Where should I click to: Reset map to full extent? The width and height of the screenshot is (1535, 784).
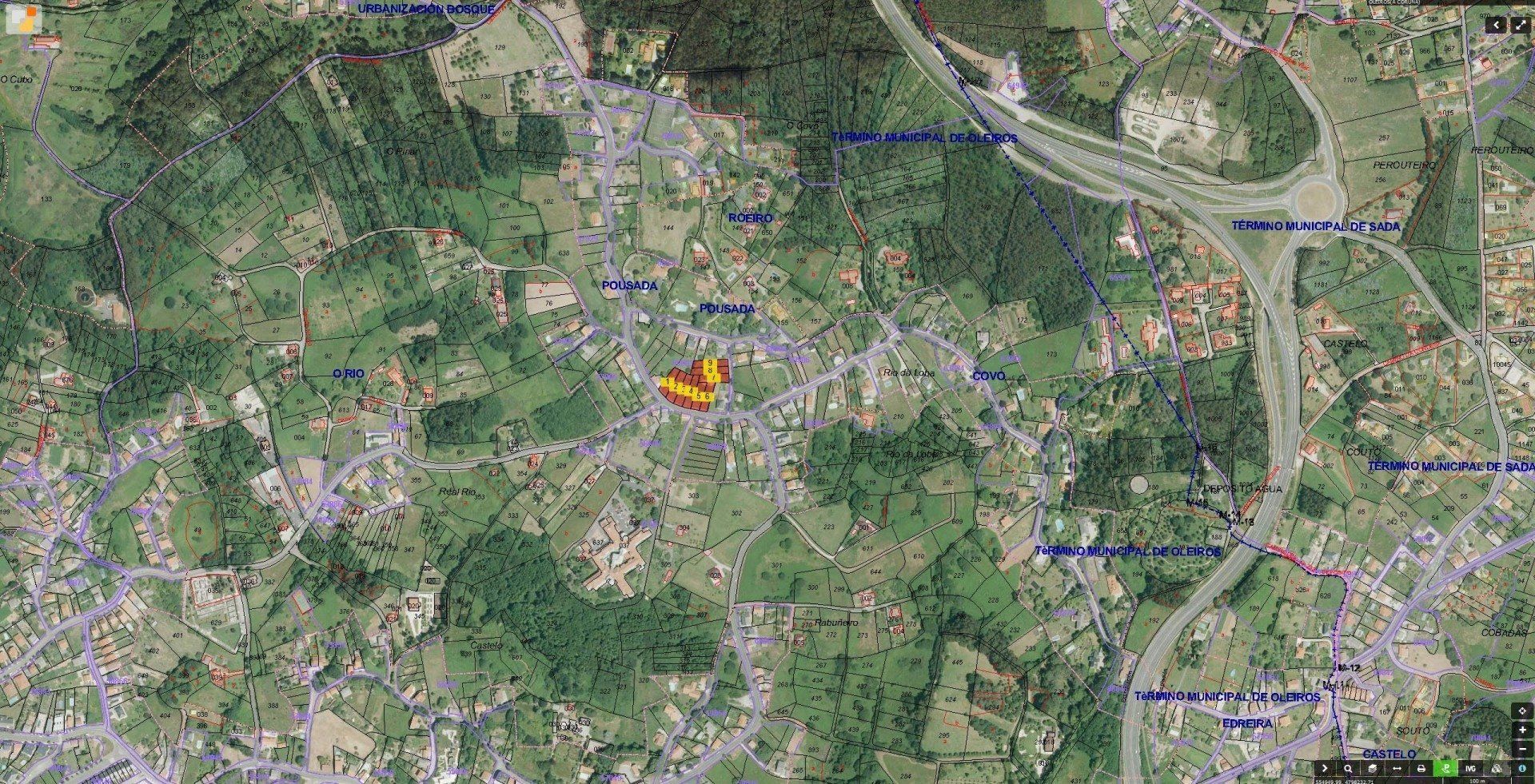pyautogui.click(x=1522, y=710)
